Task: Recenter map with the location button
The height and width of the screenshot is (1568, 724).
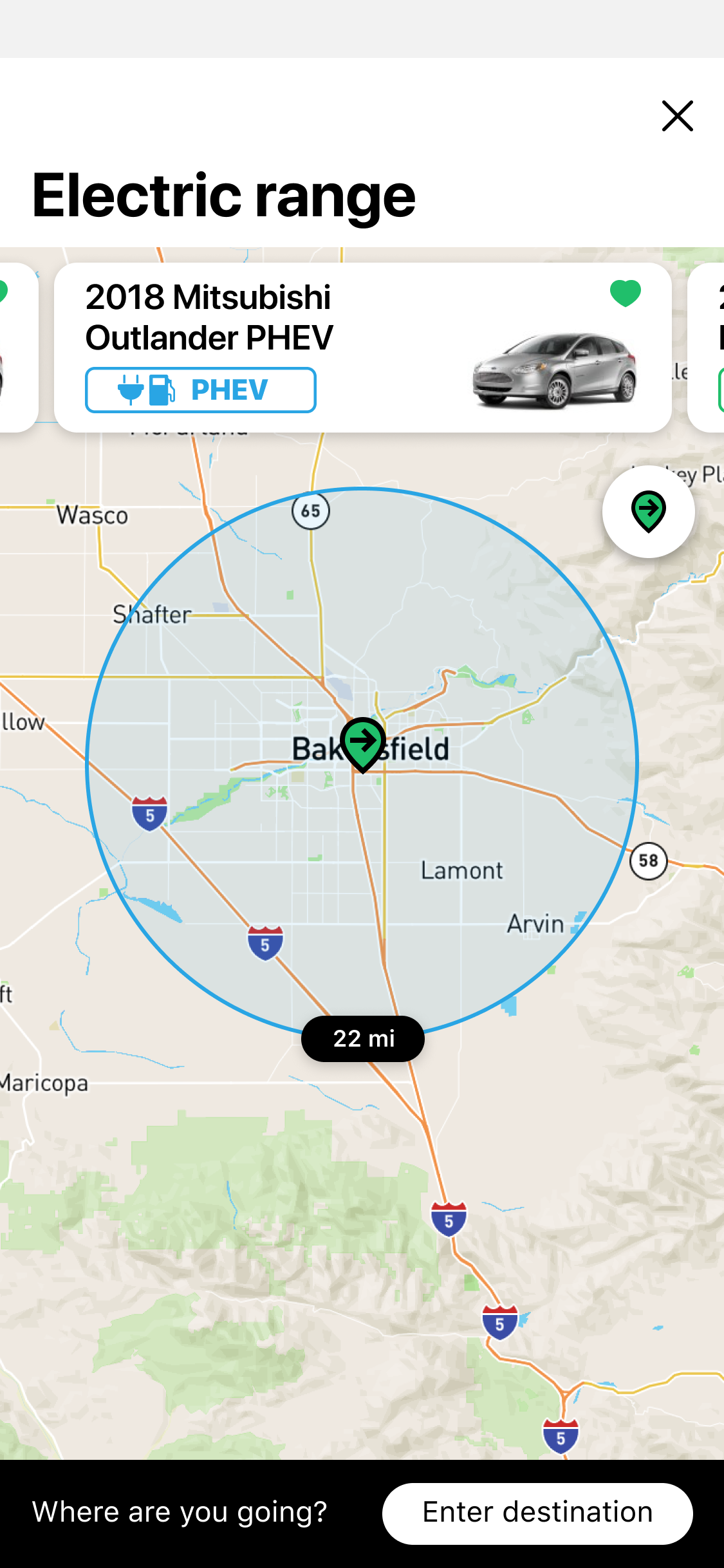Action: (649, 512)
